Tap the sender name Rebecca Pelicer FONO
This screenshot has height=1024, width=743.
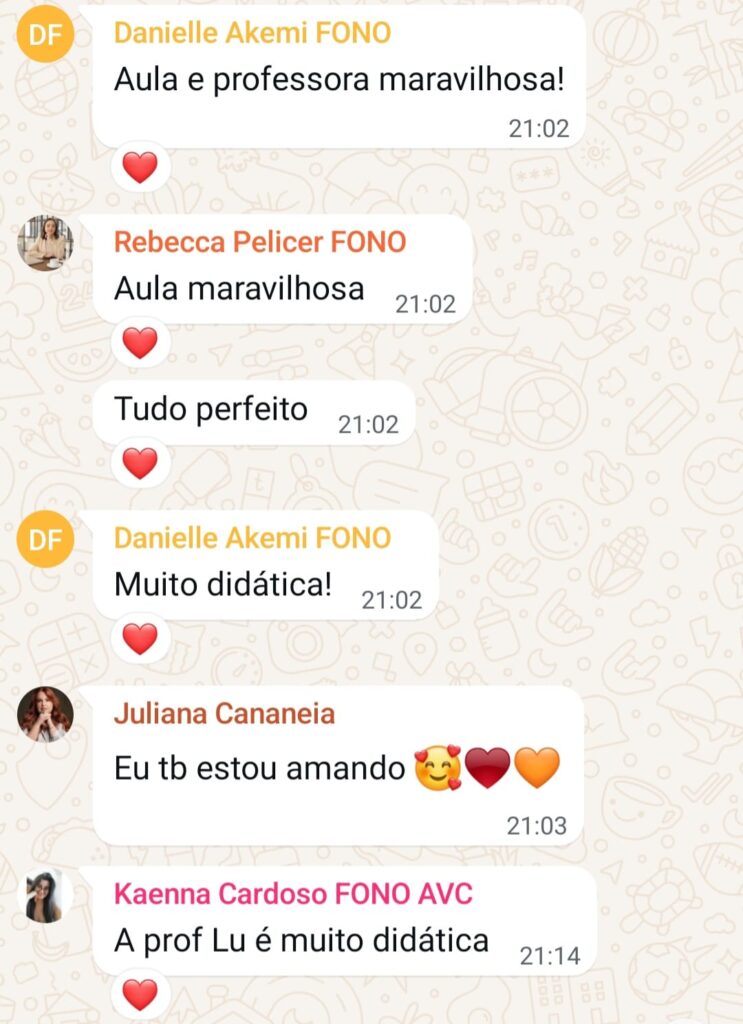coord(260,242)
